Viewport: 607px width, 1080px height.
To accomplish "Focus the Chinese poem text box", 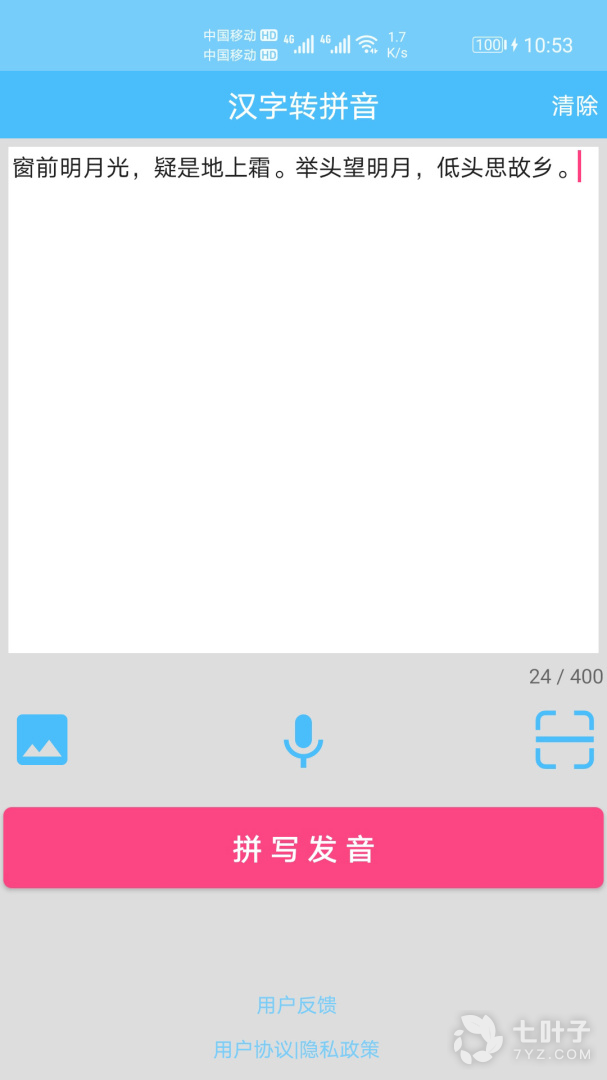I will click(303, 400).
